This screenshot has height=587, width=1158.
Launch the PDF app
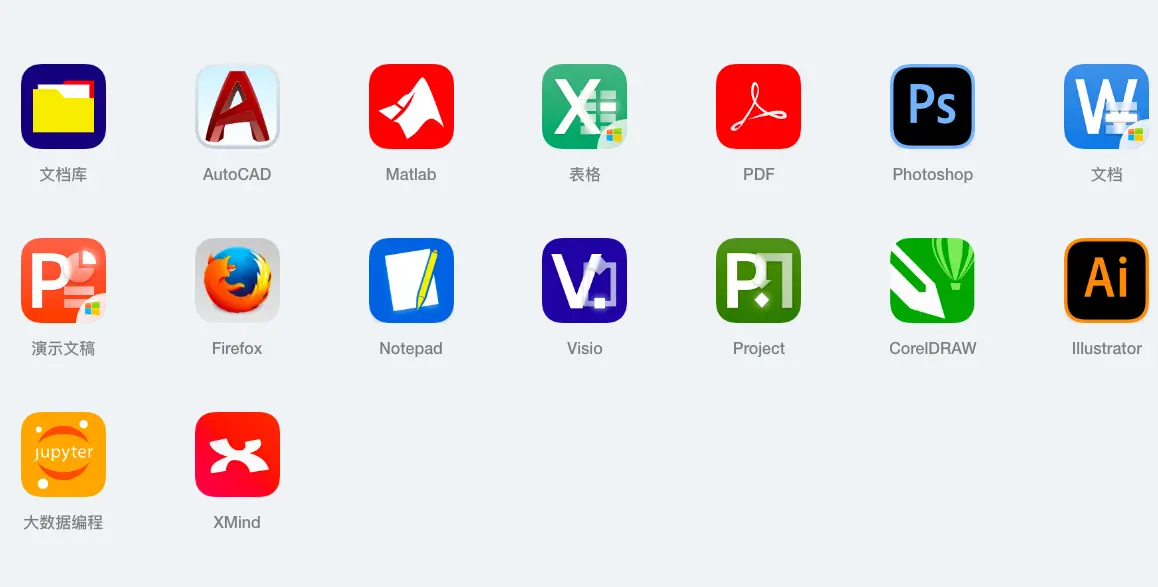tap(758, 106)
